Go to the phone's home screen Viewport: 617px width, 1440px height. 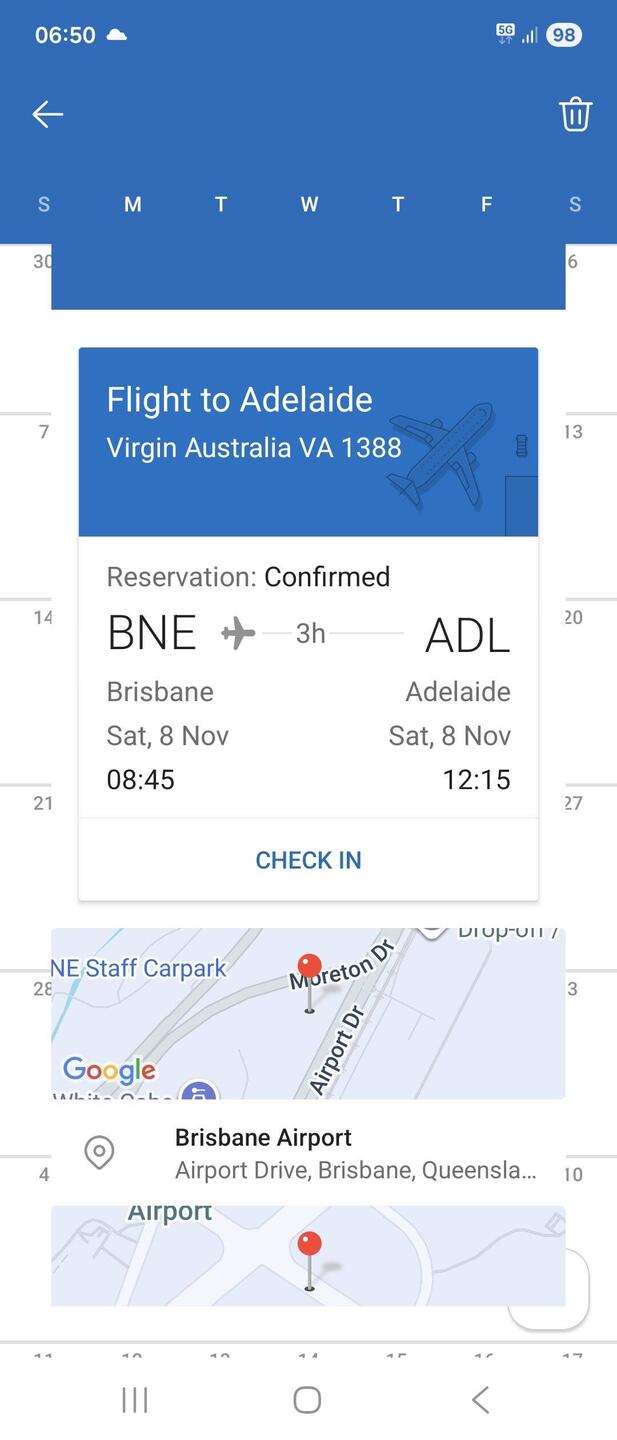[307, 1400]
